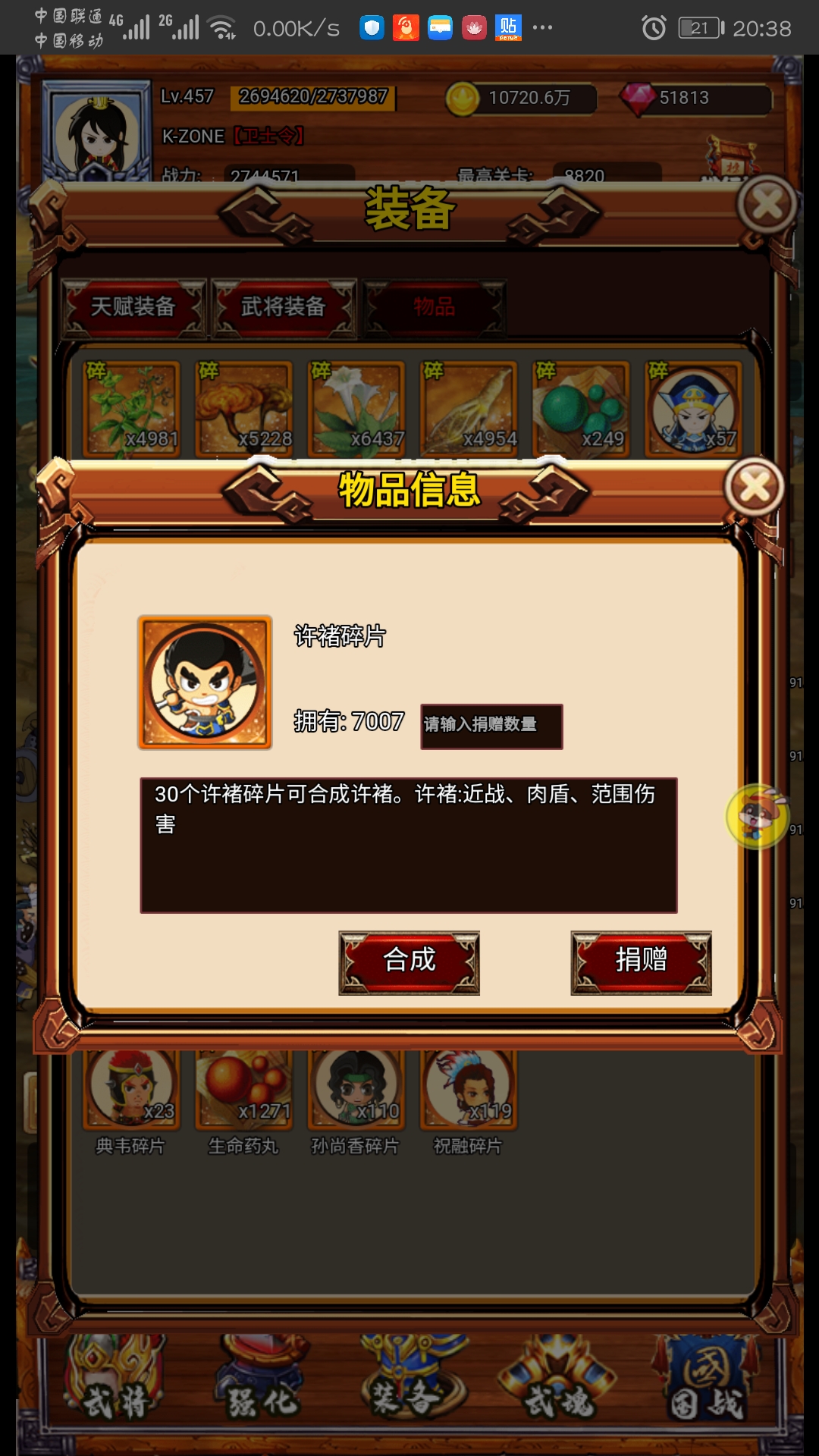Screen dimensions: 819x1456
Task: Open the 武魂 section in bottom bar
Action: pyautogui.click(x=558, y=1380)
